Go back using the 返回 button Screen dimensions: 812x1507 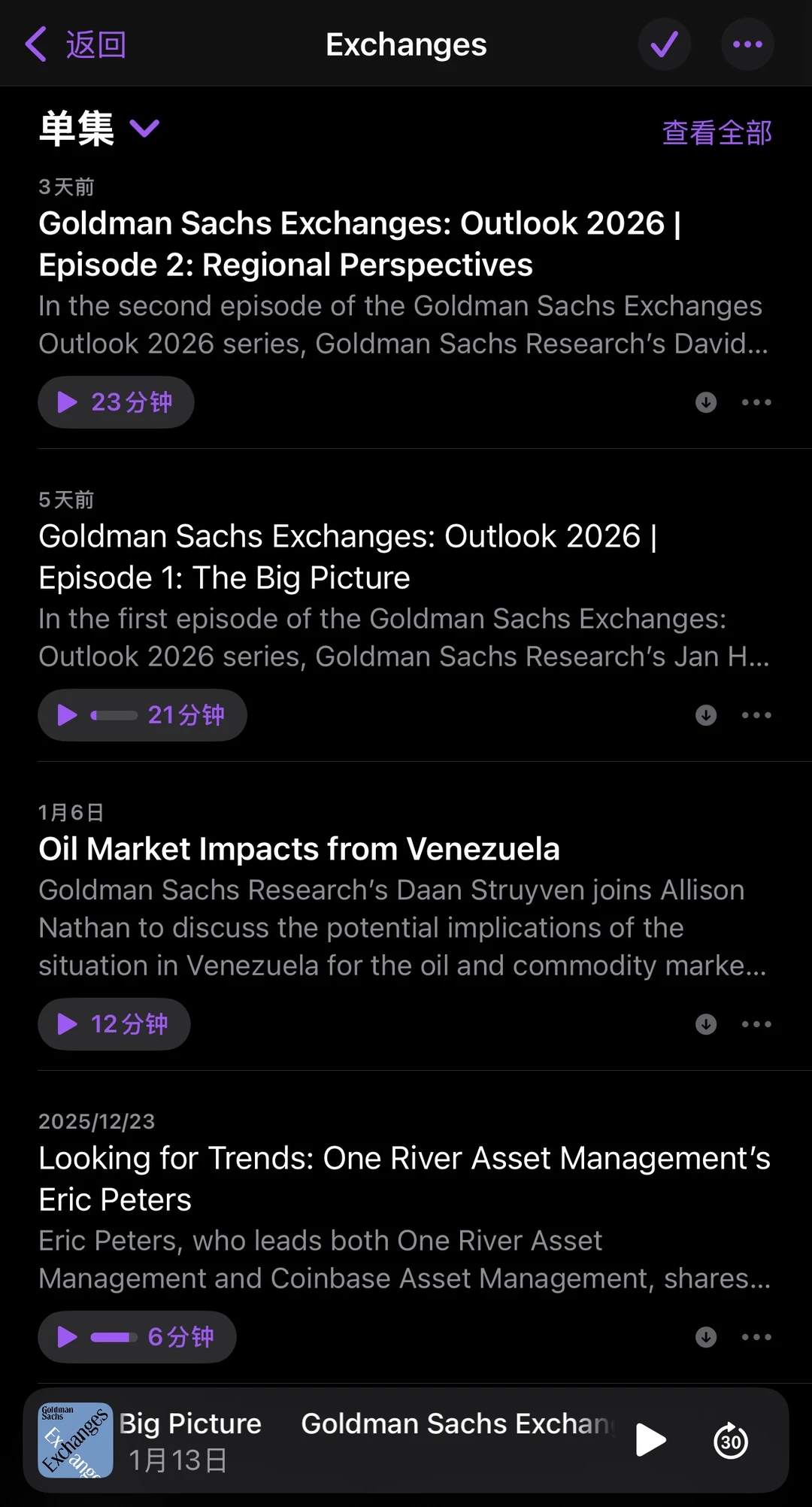click(76, 44)
